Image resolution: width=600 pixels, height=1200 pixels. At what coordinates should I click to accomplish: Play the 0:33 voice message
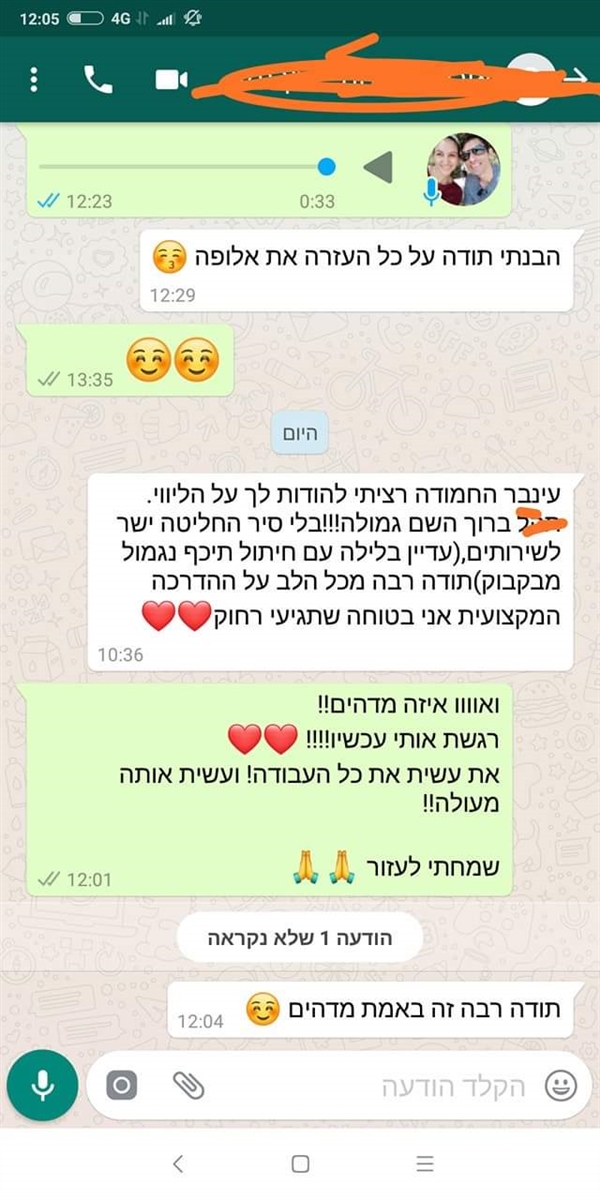point(377,168)
